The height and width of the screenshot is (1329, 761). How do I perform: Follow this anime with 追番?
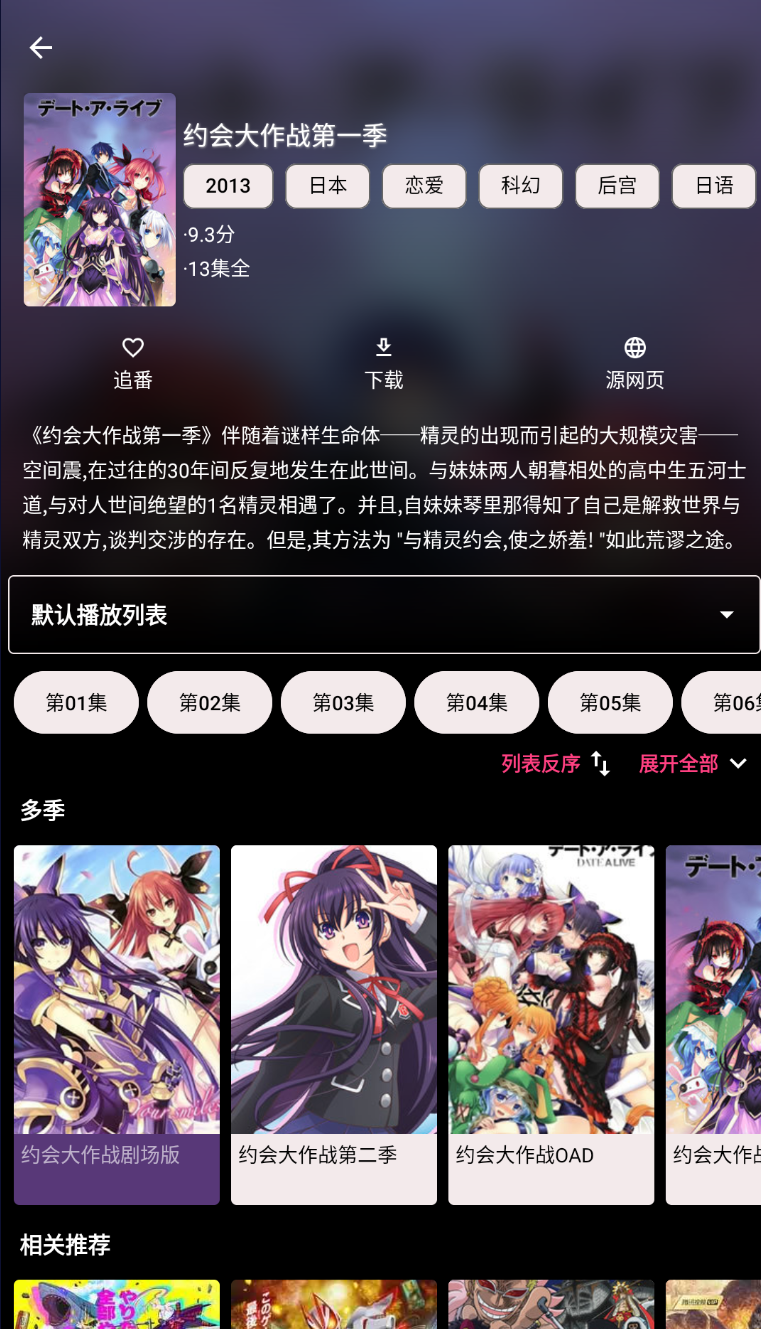tap(133, 363)
